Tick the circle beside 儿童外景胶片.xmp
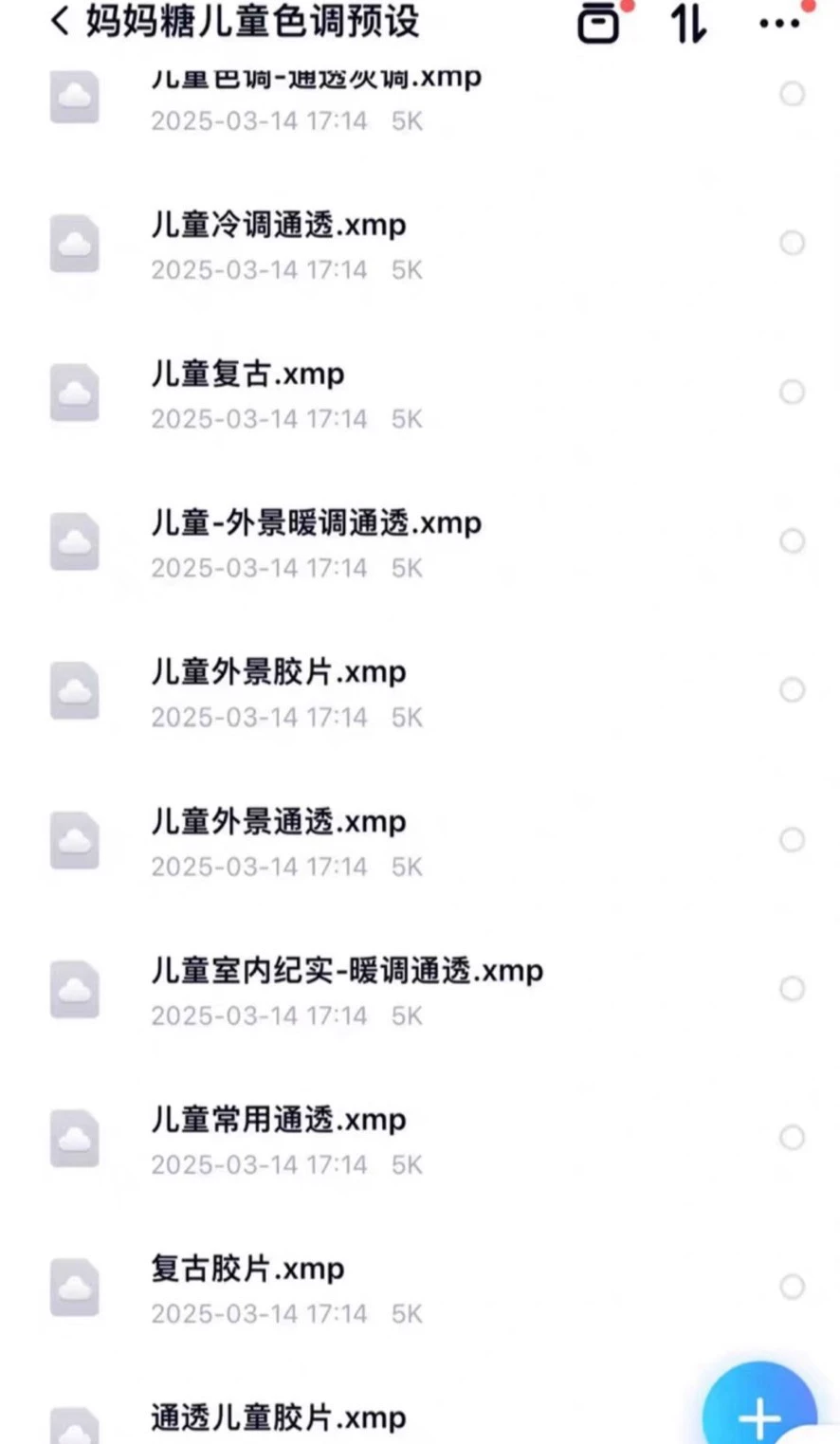The width and height of the screenshot is (840, 1444). click(792, 690)
